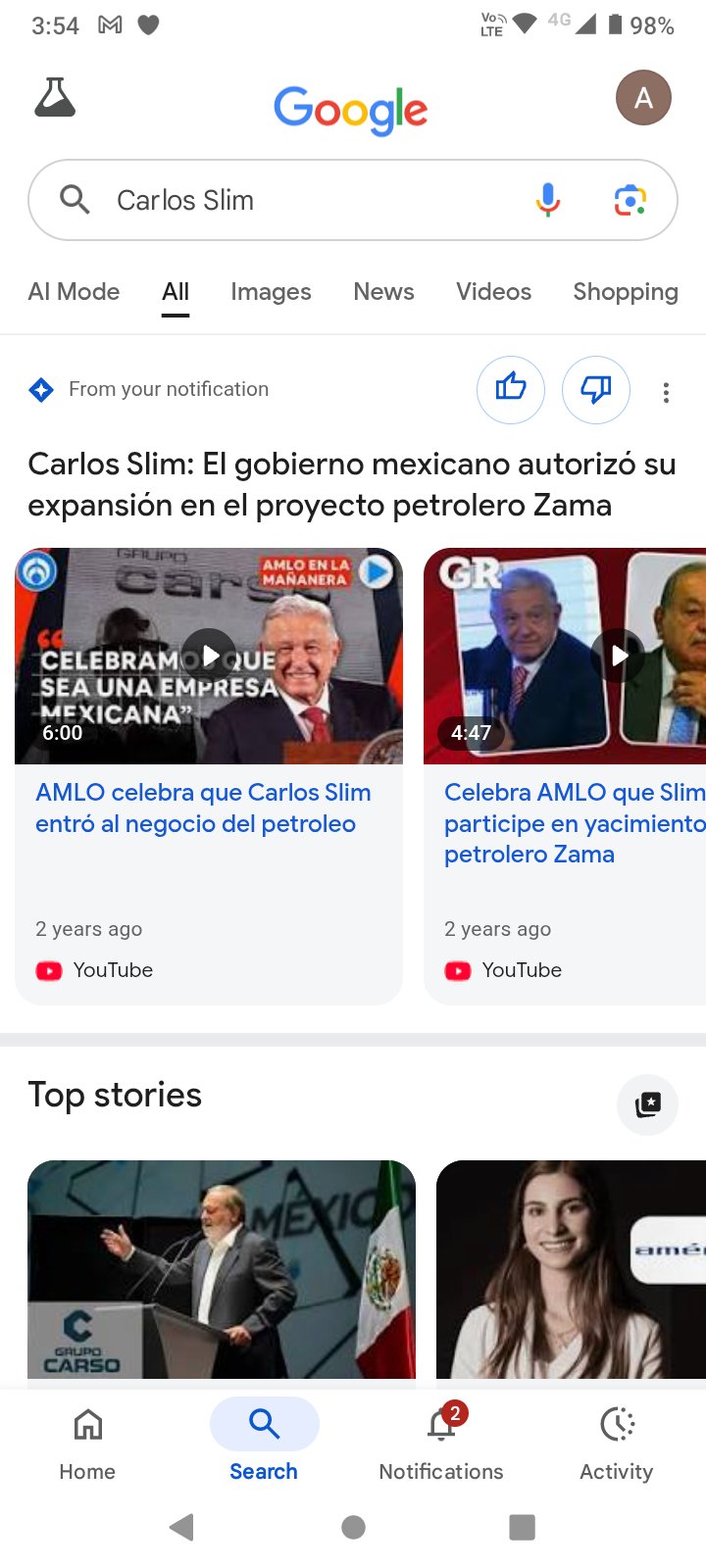Image resolution: width=706 pixels, height=1568 pixels.
Task: Open Search Labs flask icon
Action: 55,98
